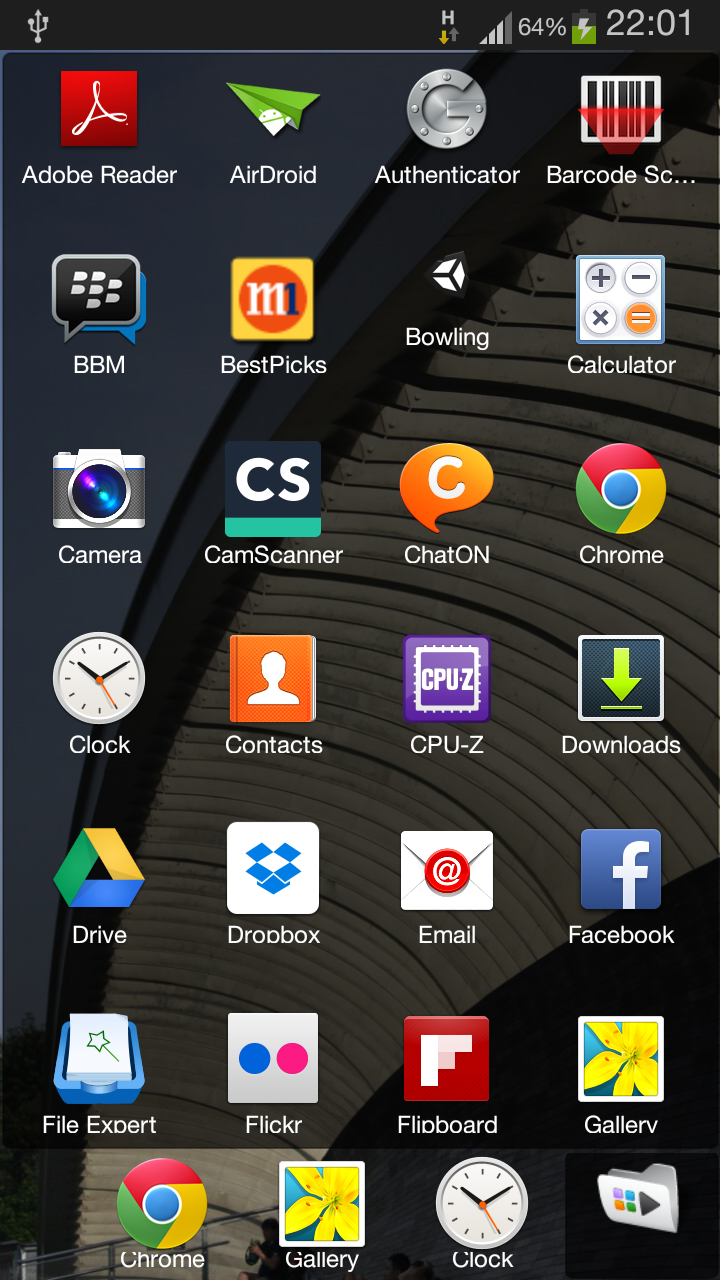Open the Email app

click(447, 870)
